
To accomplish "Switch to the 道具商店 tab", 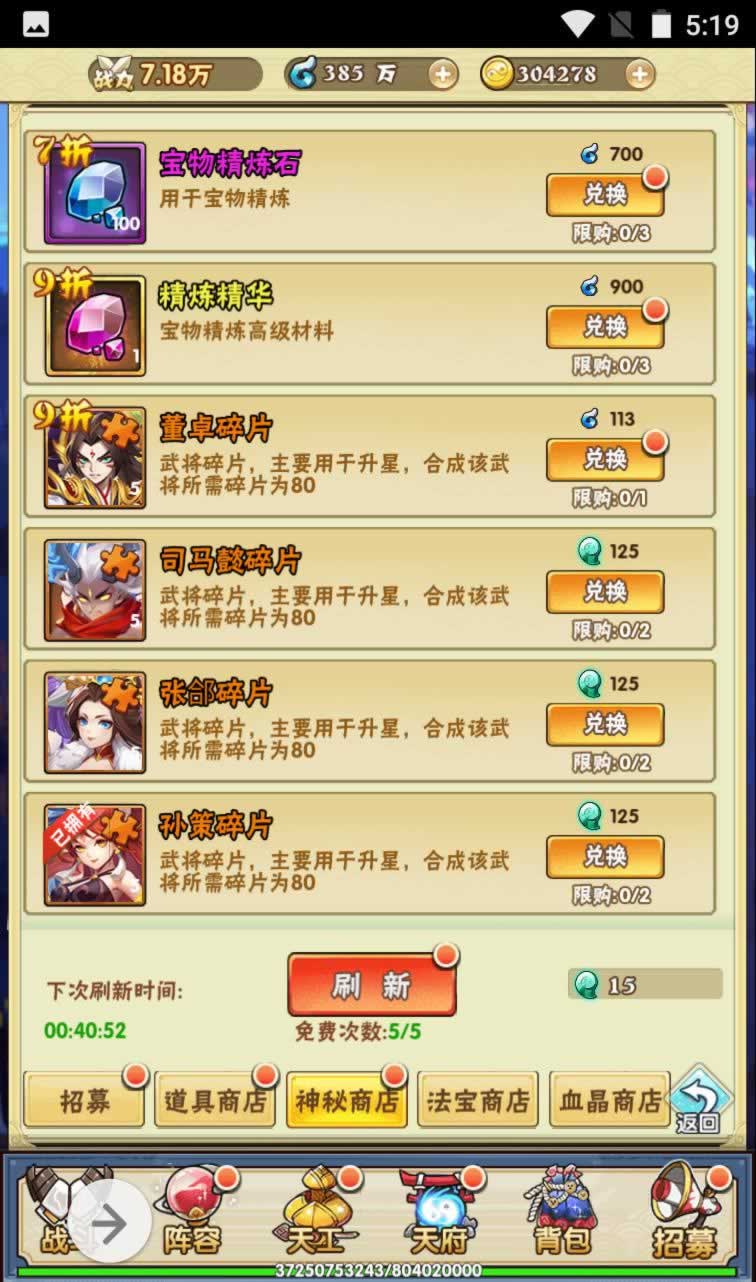I will pos(215,1101).
